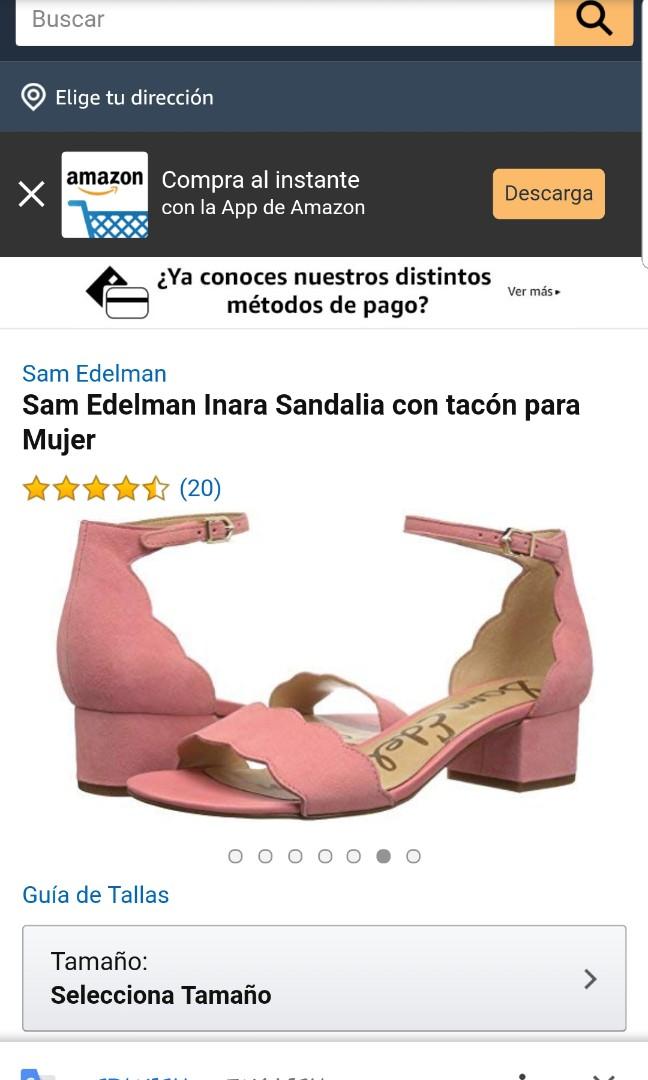Open Guía de Tallas
This screenshot has width=648, height=1080.
pyautogui.click(x=96, y=895)
